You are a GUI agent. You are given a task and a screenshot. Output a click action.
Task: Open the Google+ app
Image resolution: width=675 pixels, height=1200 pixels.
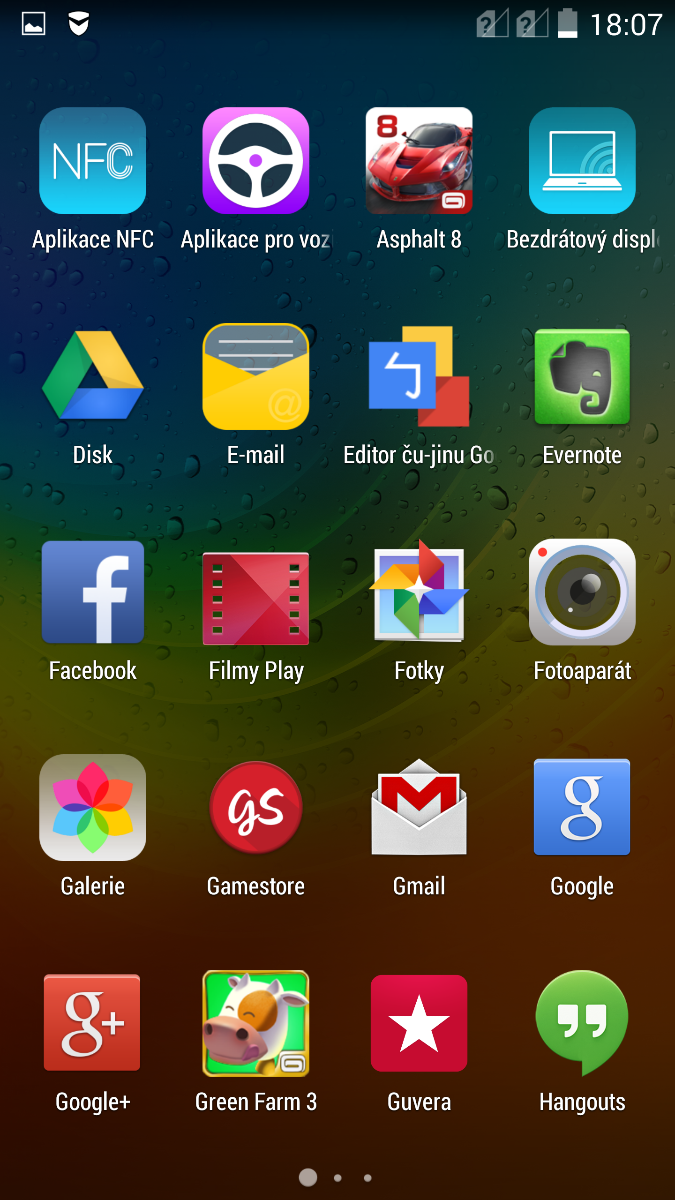point(93,1023)
